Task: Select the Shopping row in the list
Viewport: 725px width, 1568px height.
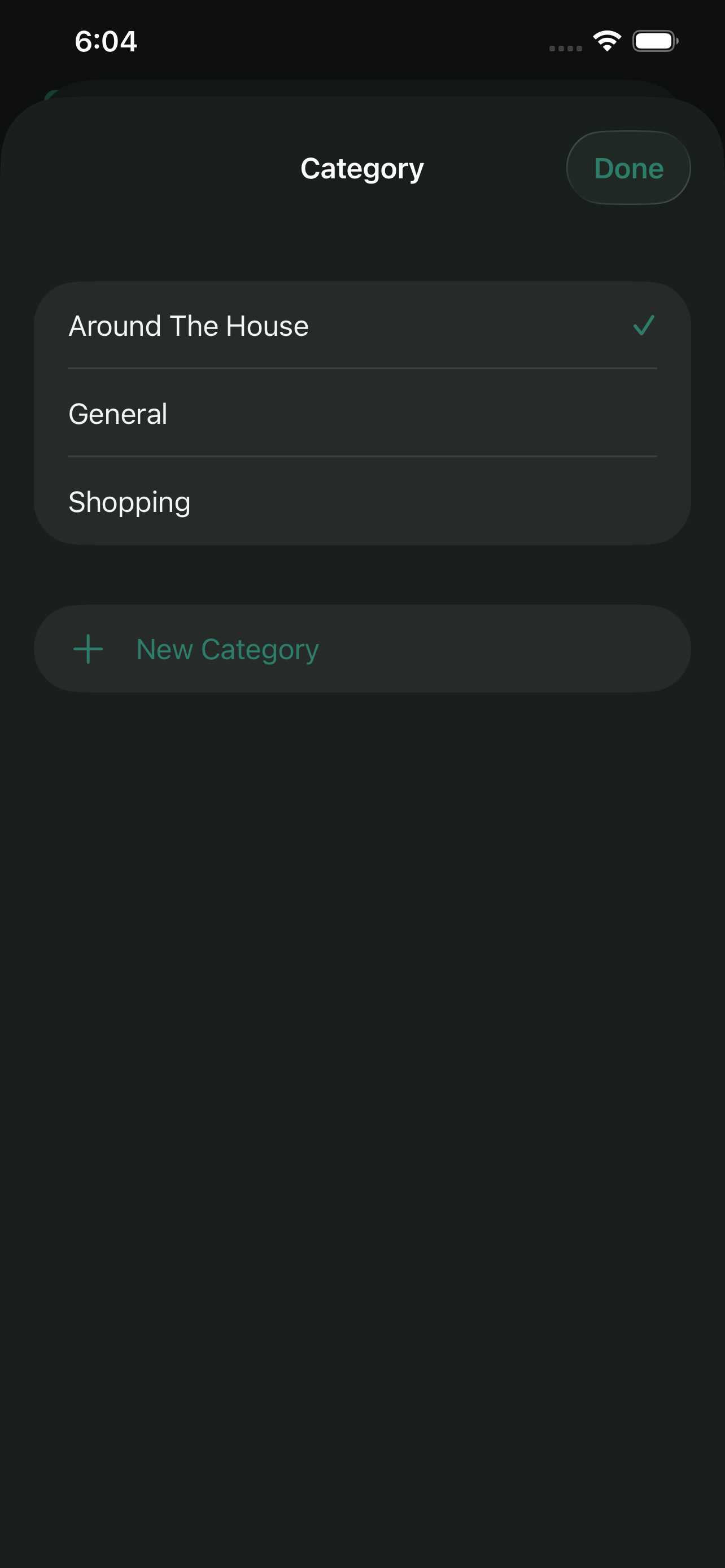Action: click(362, 501)
